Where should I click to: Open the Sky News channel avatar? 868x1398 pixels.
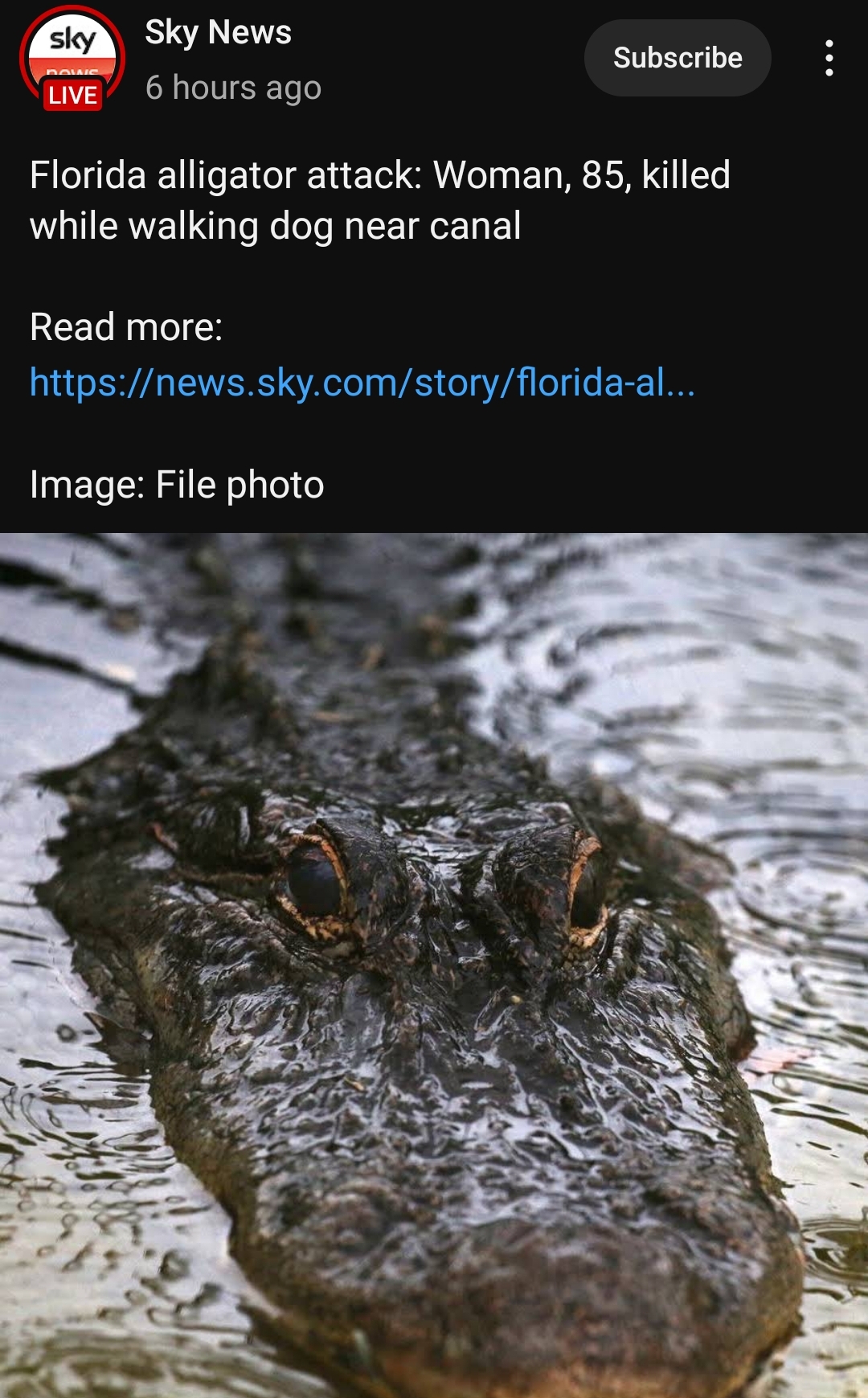pyautogui.click(x=72, y=58)
